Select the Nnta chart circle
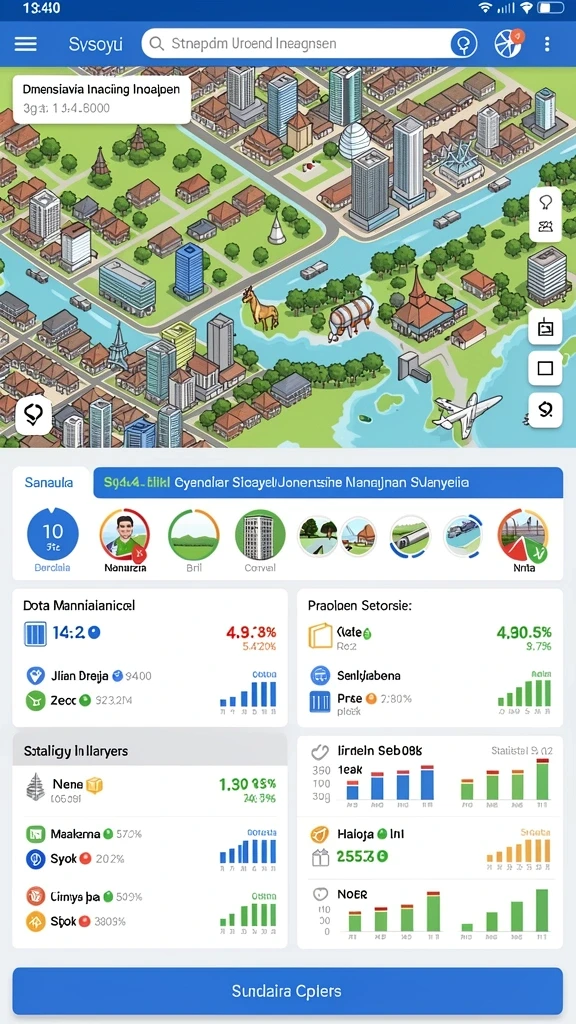 [x=524, y=541]
